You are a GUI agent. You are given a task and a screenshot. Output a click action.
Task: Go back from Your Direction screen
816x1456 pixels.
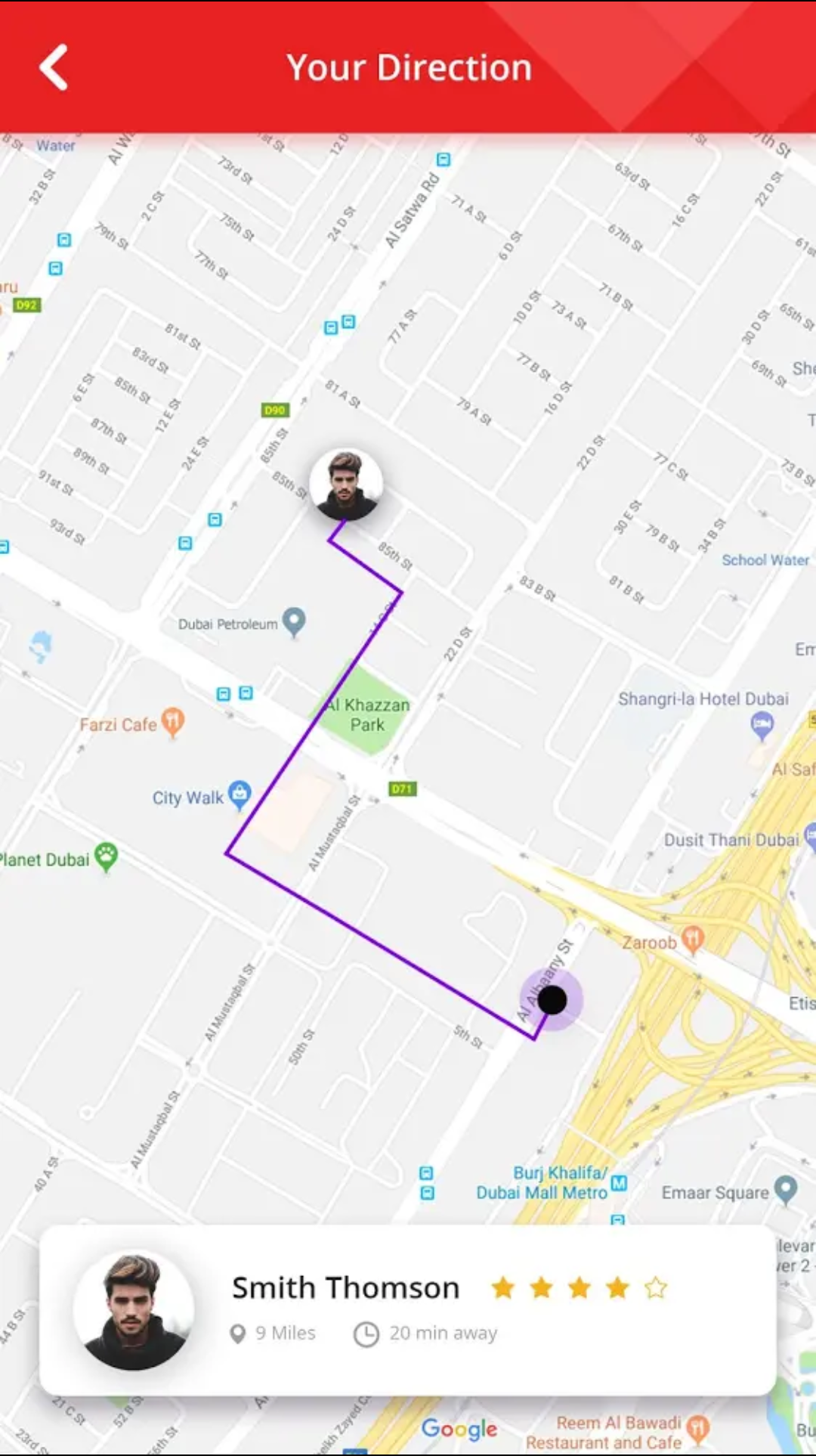[x=54, y=67]
